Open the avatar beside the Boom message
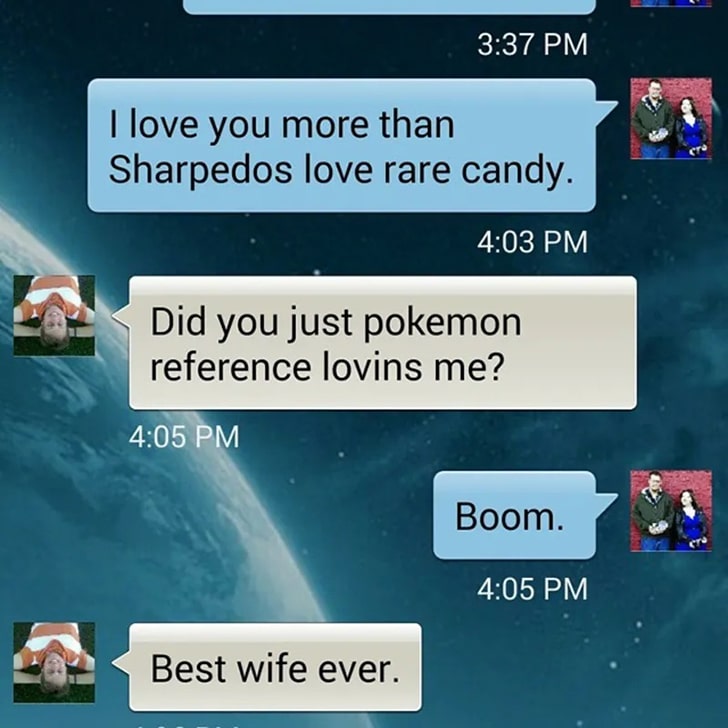The width and height of the screenshot is (728, 728). [x=671, y=510]
